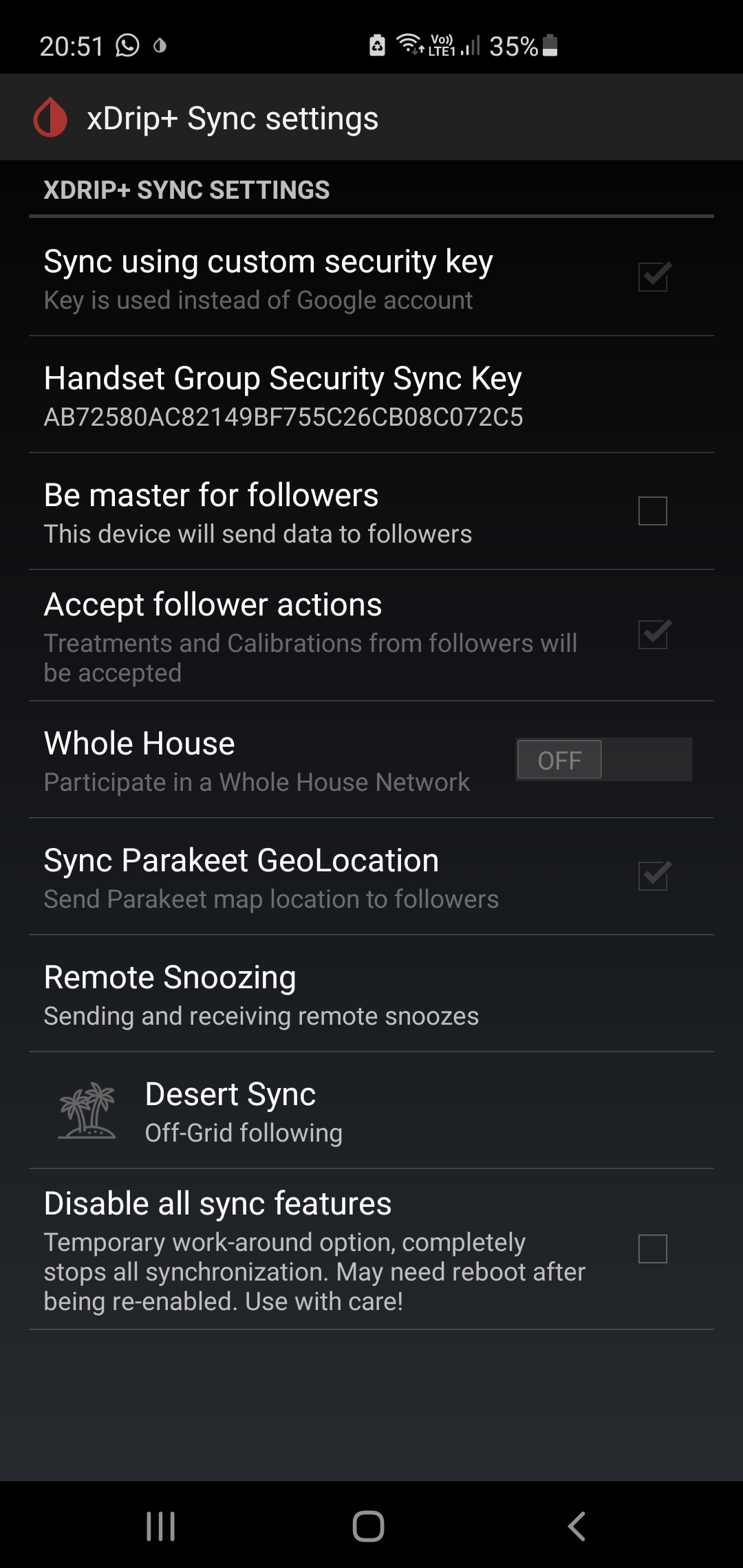Turn on the Whole House switch

coord(559,759)
